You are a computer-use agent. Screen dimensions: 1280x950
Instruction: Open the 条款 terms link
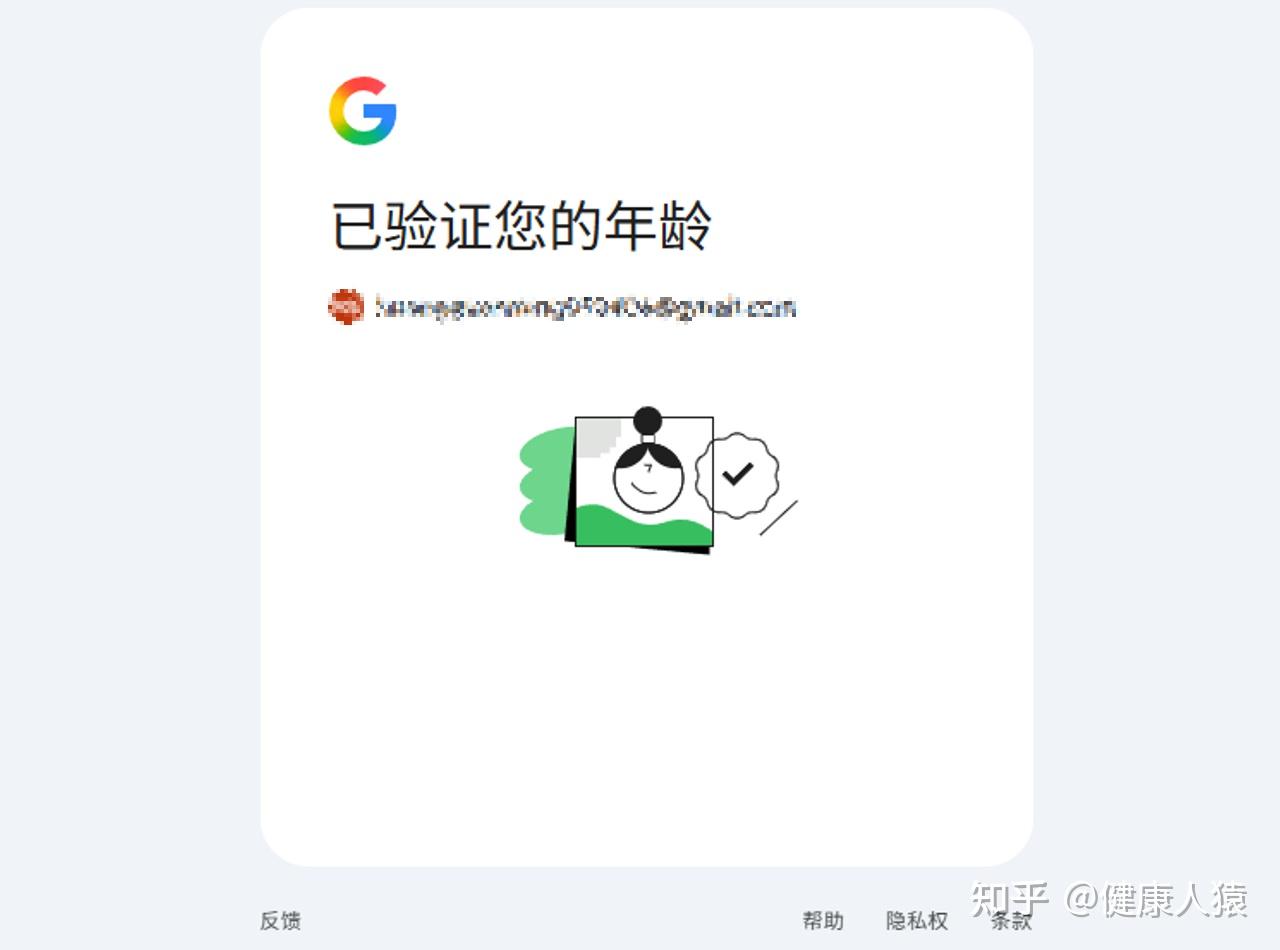pos(1011,921)
